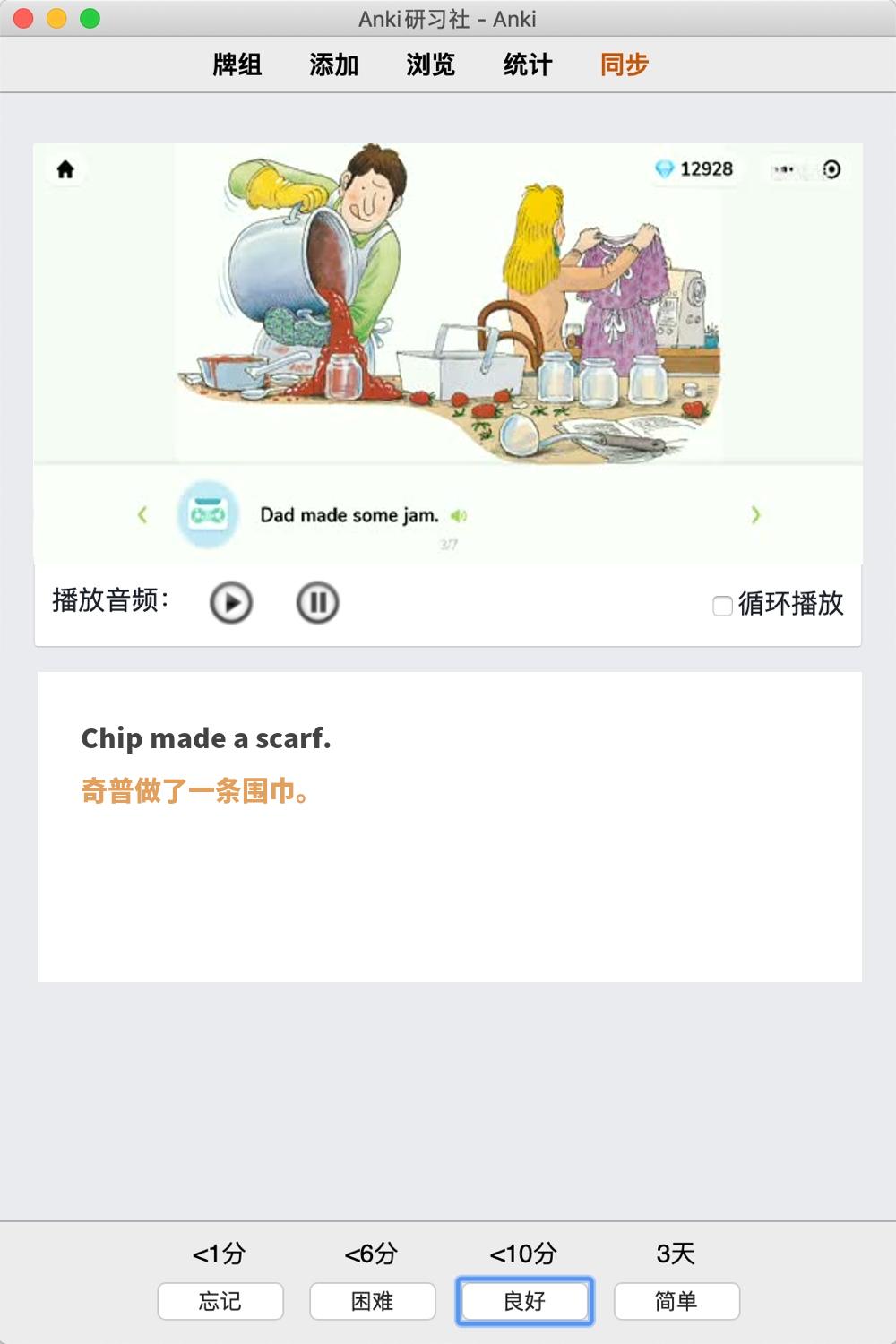Image resolution: width=896 pixels, height=1344 pixels.
Task: Open the 浏览 card browser
Action: click(x=431, y=65)
